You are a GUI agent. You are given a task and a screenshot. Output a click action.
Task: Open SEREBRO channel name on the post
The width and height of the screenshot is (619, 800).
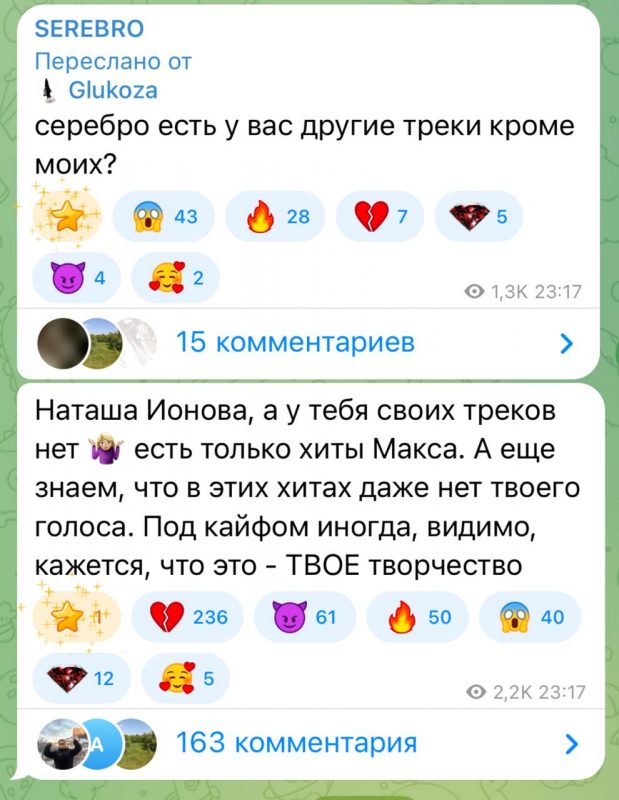[x=89, y=28]
